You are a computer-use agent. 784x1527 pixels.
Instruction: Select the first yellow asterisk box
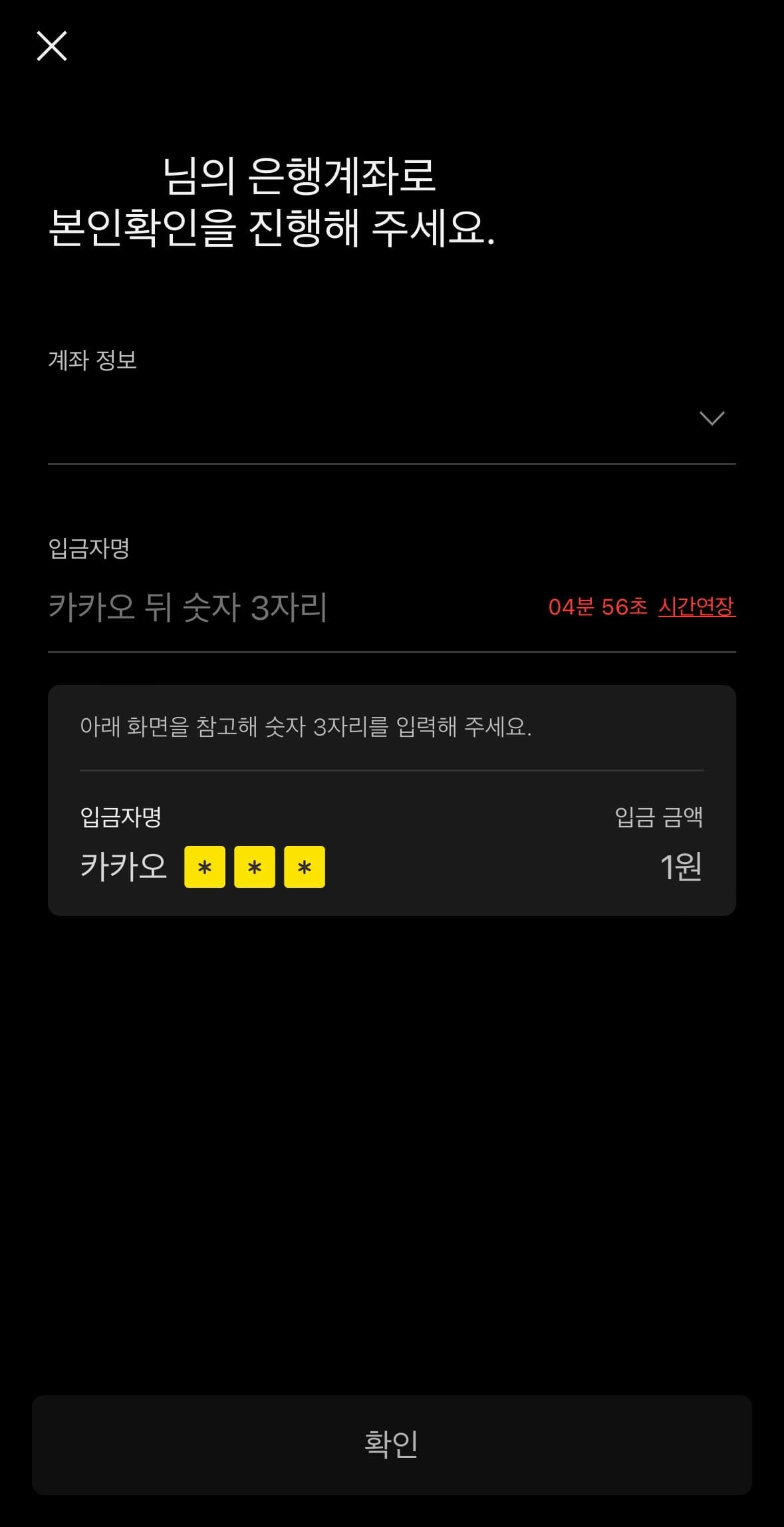coord(206,866)
